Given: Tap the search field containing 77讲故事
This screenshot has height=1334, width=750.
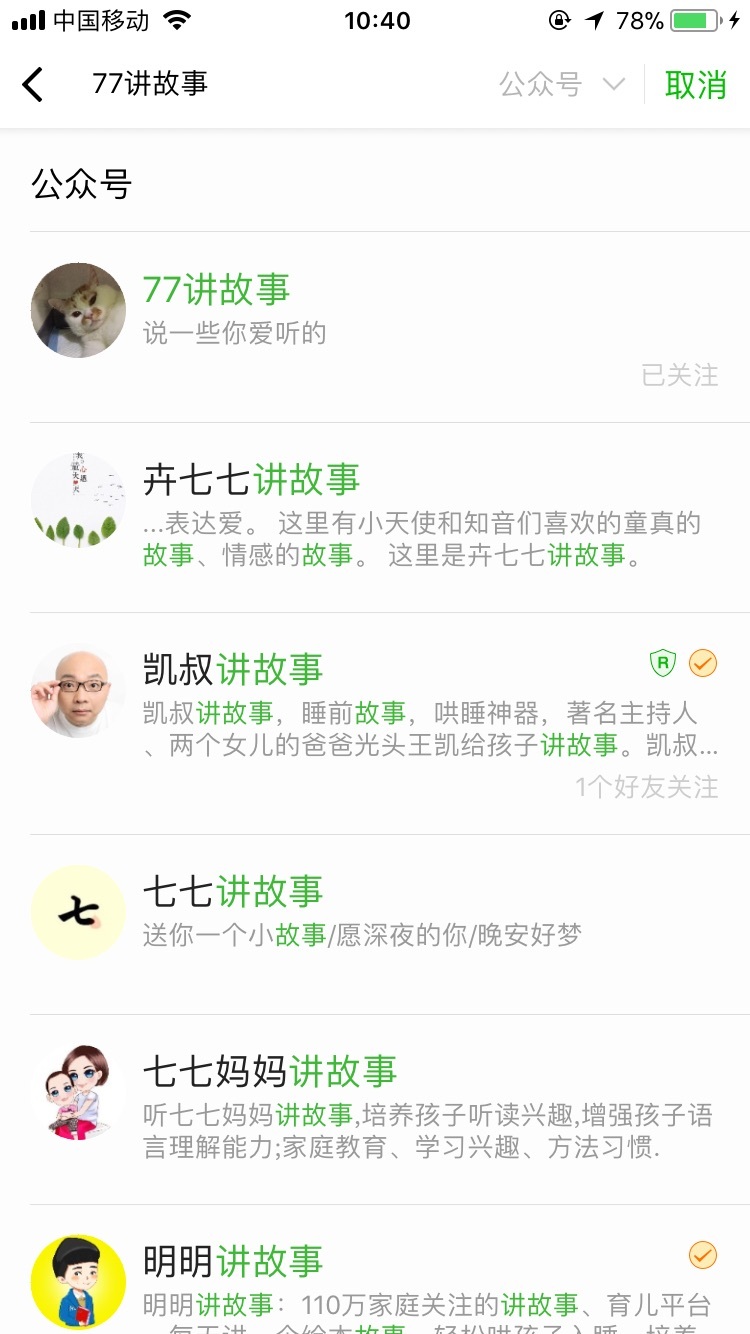Looking at the screenshot, I should (280, 84).
